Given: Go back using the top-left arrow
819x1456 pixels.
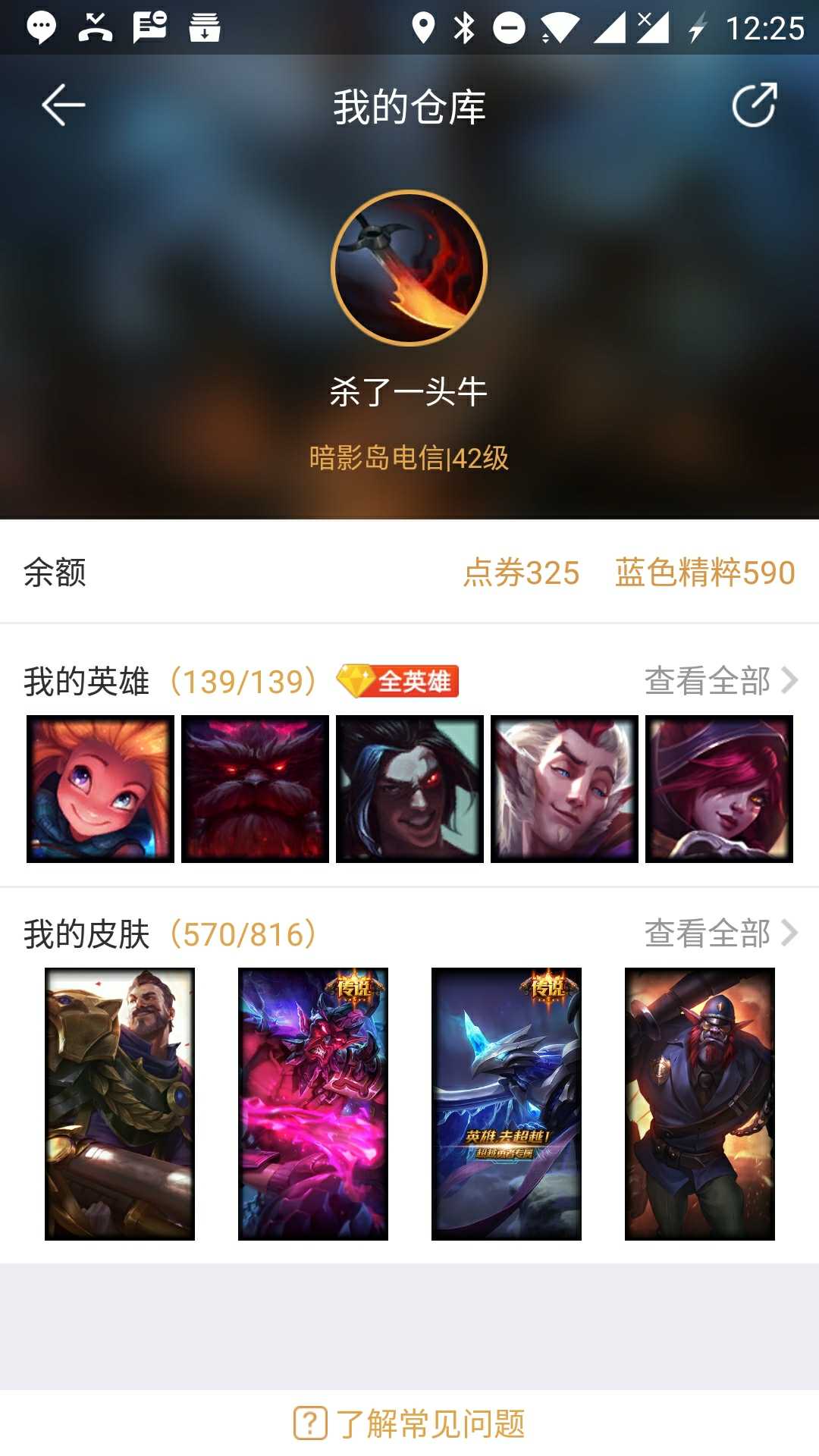Looking at the screenshot, I should tap(64, 105).
